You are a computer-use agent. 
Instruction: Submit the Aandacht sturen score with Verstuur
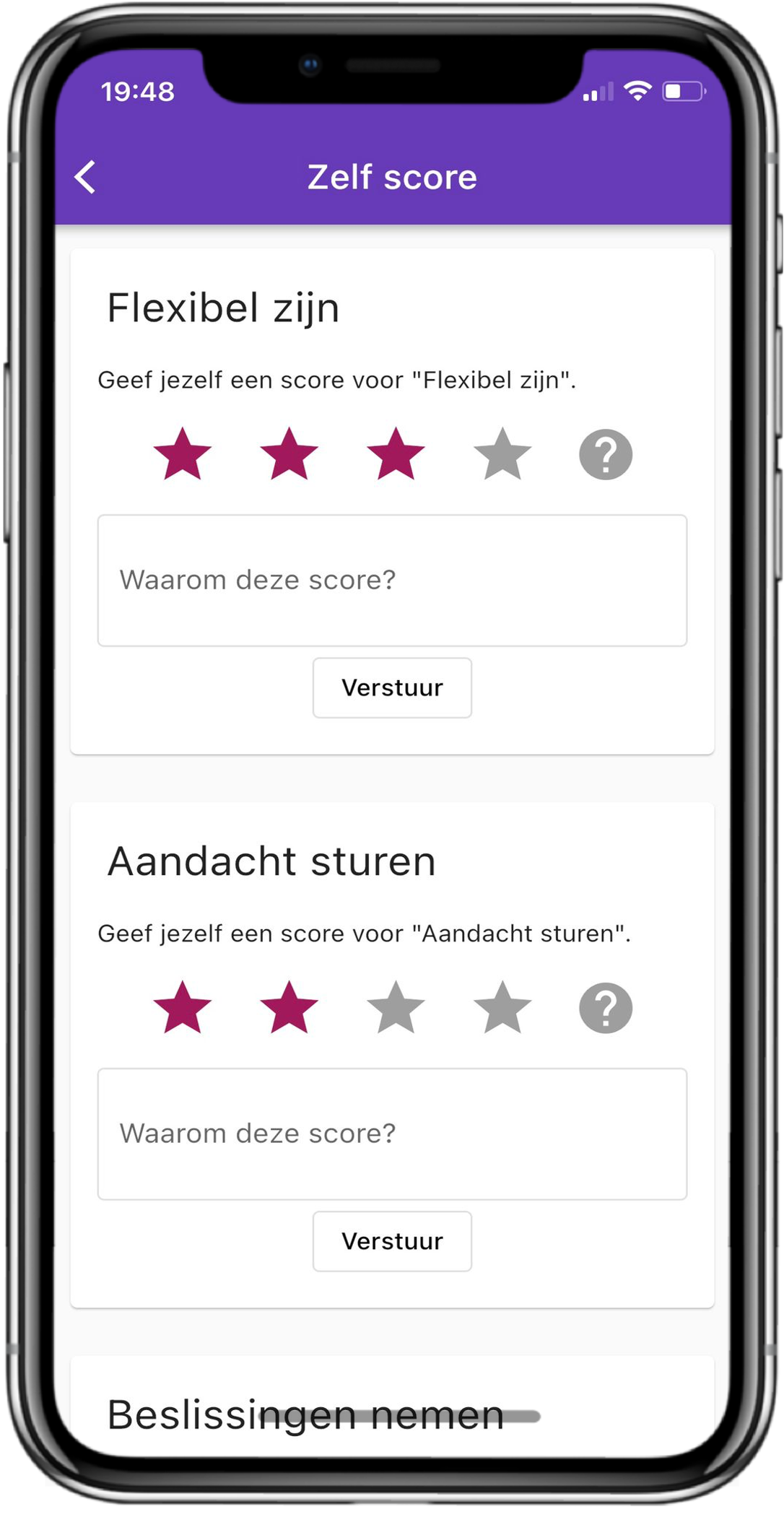(x=392, y=1241)
